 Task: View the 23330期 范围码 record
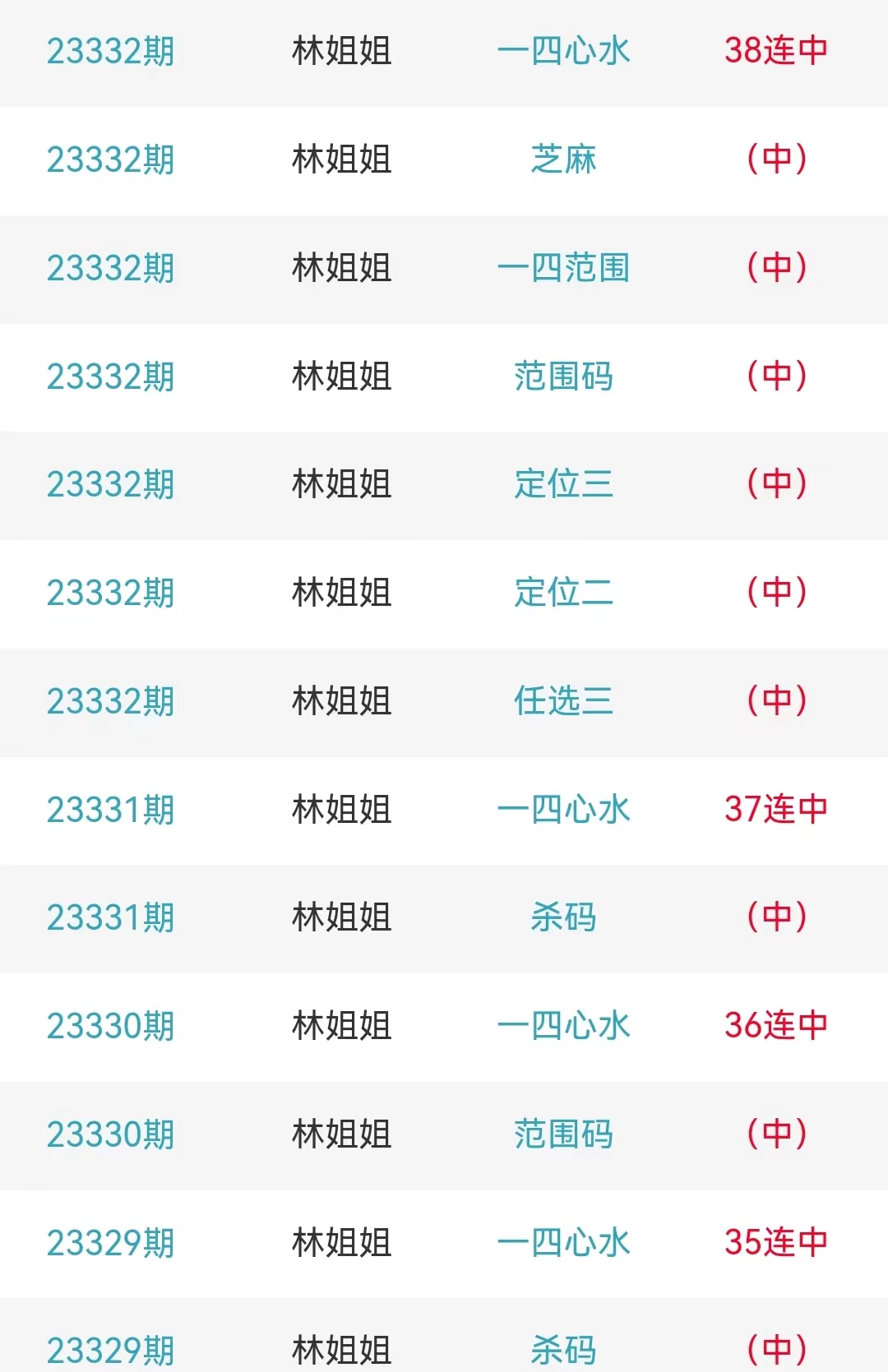point(563,1134)
